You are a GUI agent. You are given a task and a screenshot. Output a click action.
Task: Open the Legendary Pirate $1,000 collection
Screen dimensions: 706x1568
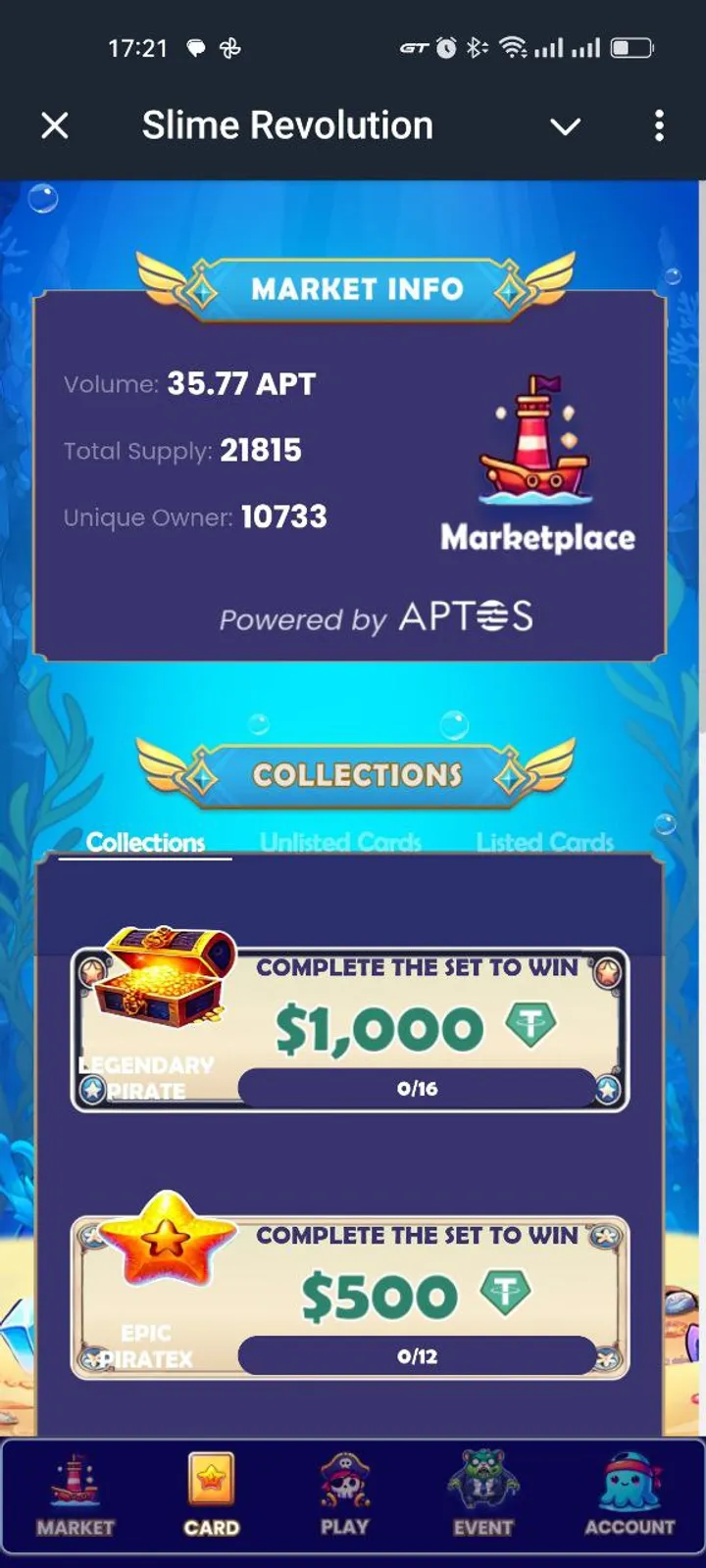click(350, 1029)
